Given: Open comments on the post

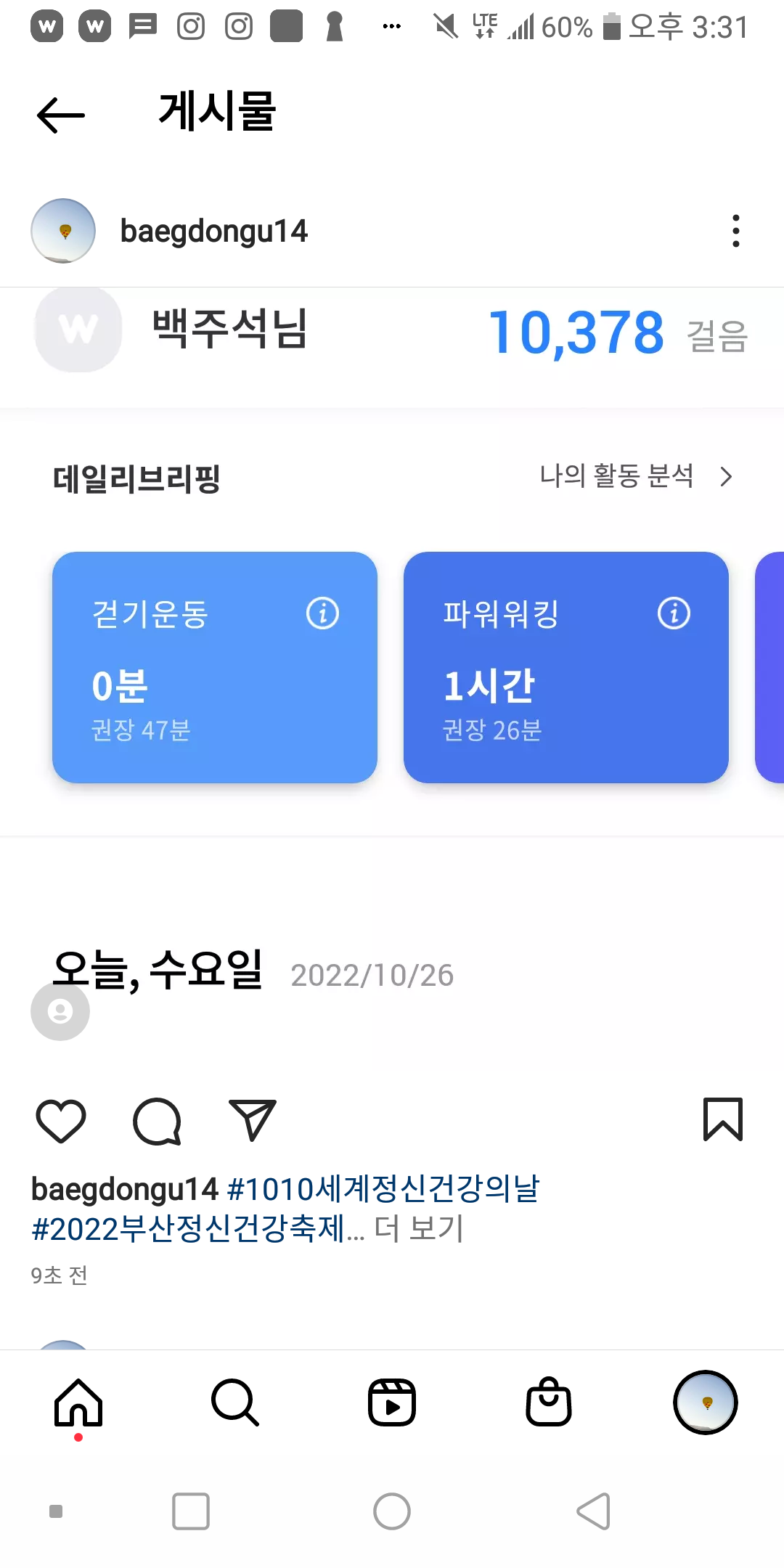Looking at the screenshot, I should pyautogui.click(x=157, y=1121).
